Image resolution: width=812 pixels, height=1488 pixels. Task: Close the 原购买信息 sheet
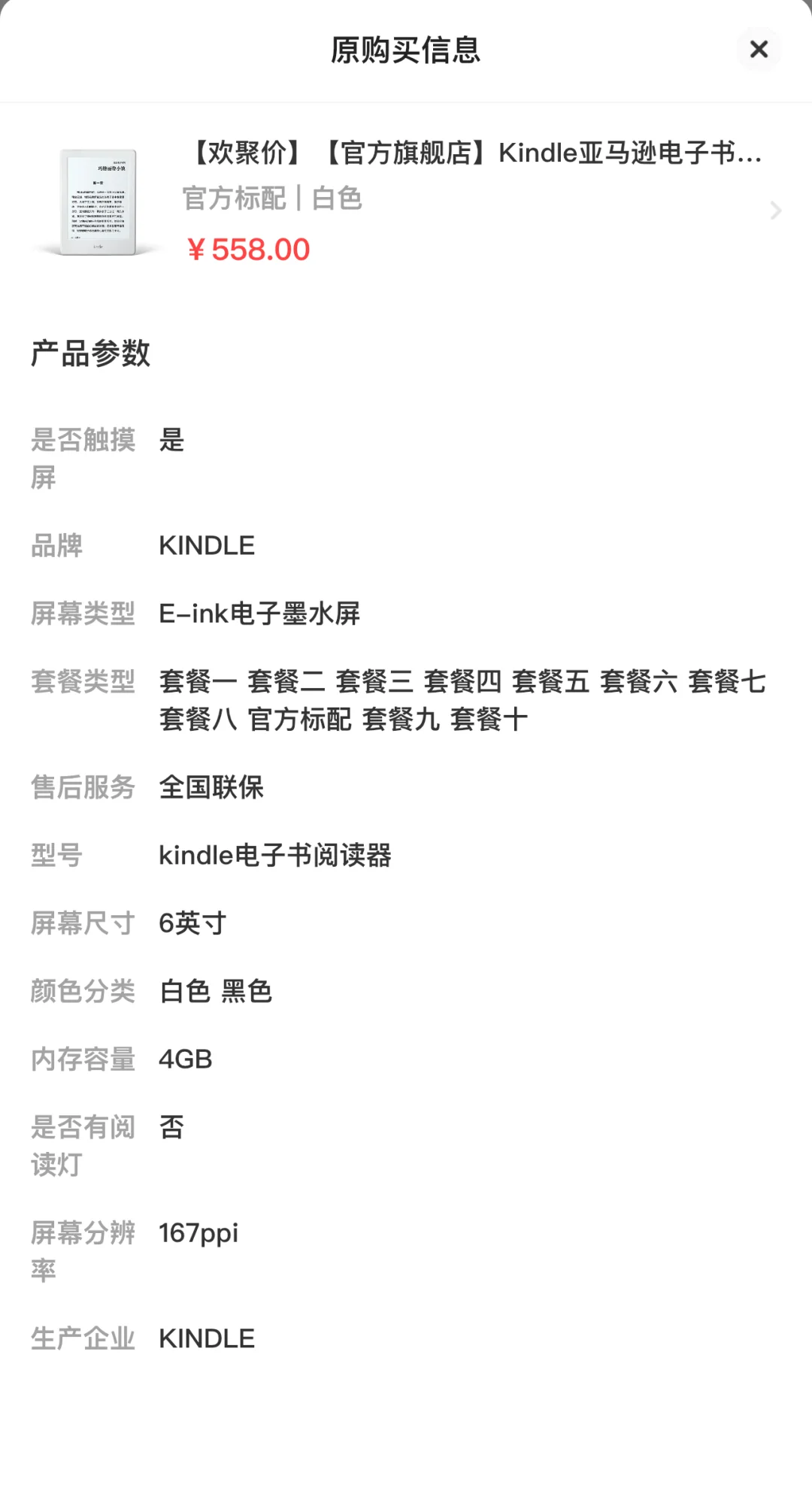(x=759, y=50)
